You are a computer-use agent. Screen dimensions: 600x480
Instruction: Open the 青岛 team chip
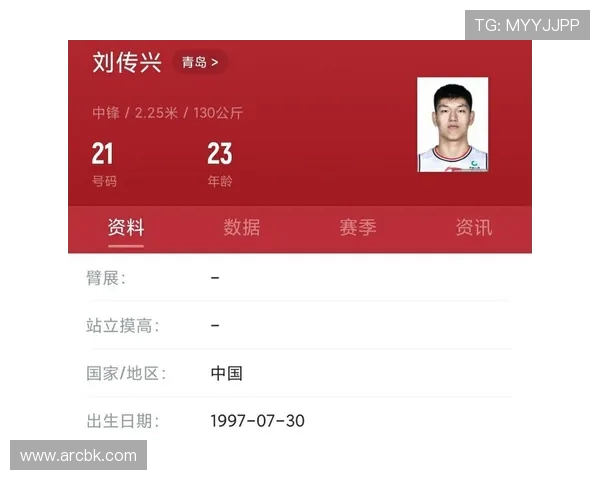tap(199, 62)
